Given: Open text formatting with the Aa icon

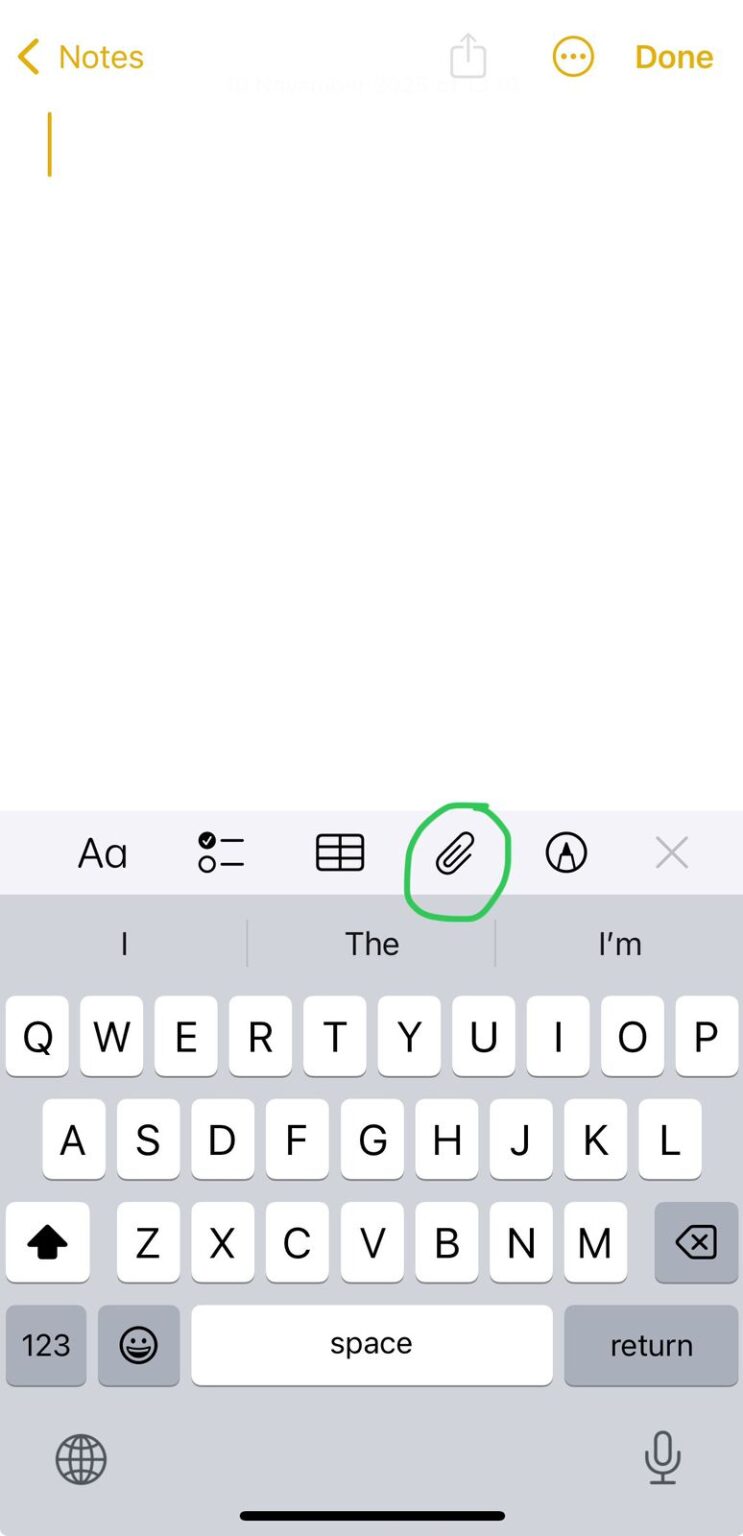Looking at the screenshot, I should 102,853.
